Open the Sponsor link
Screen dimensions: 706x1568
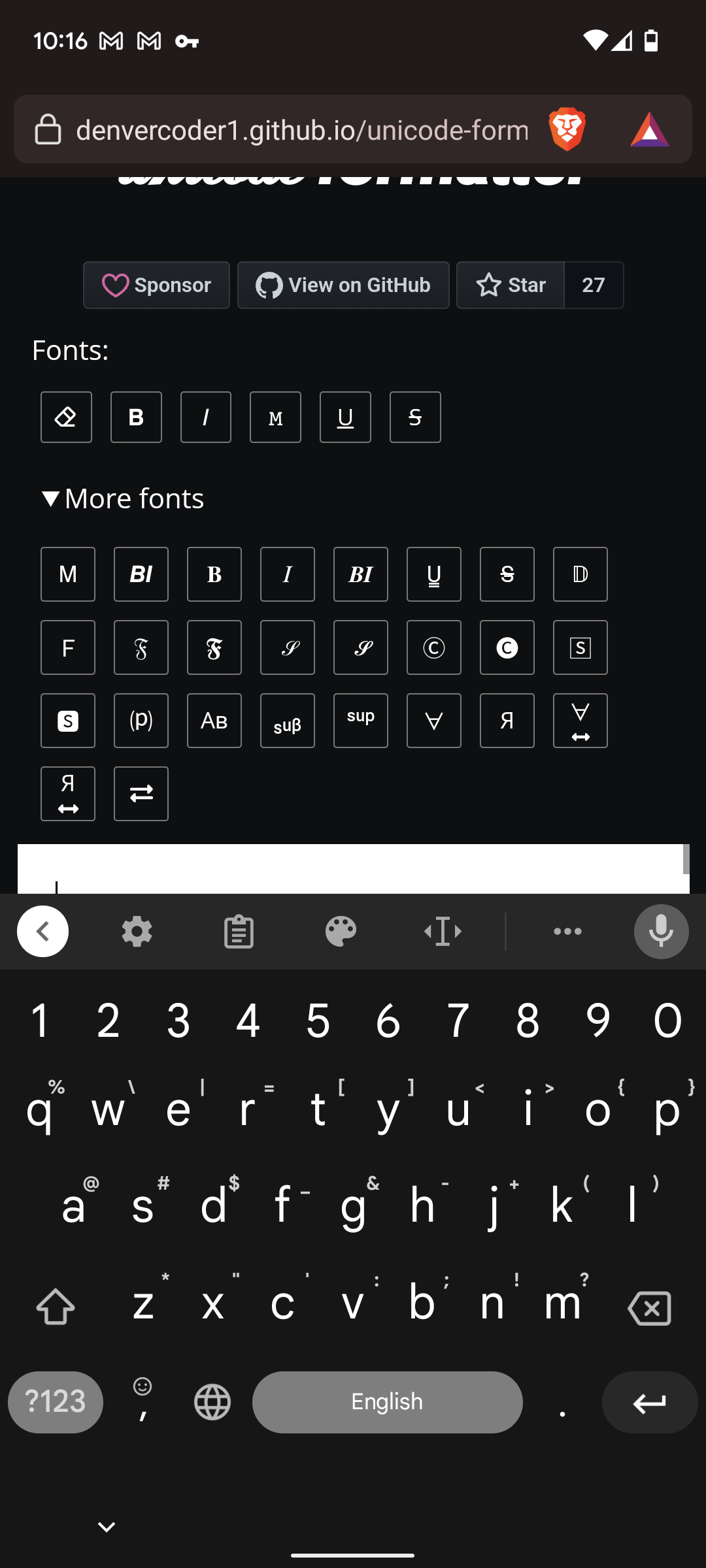156,285
